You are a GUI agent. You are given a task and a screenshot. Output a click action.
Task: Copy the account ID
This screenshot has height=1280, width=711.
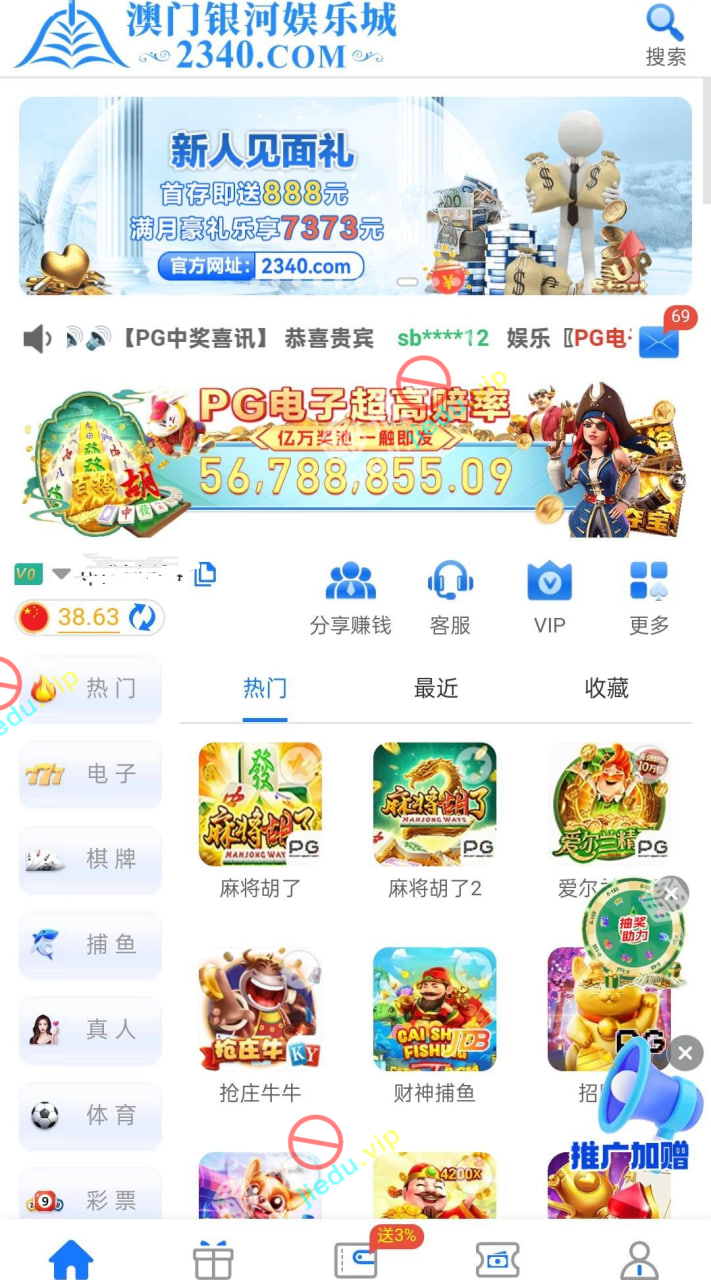point(205,573)
